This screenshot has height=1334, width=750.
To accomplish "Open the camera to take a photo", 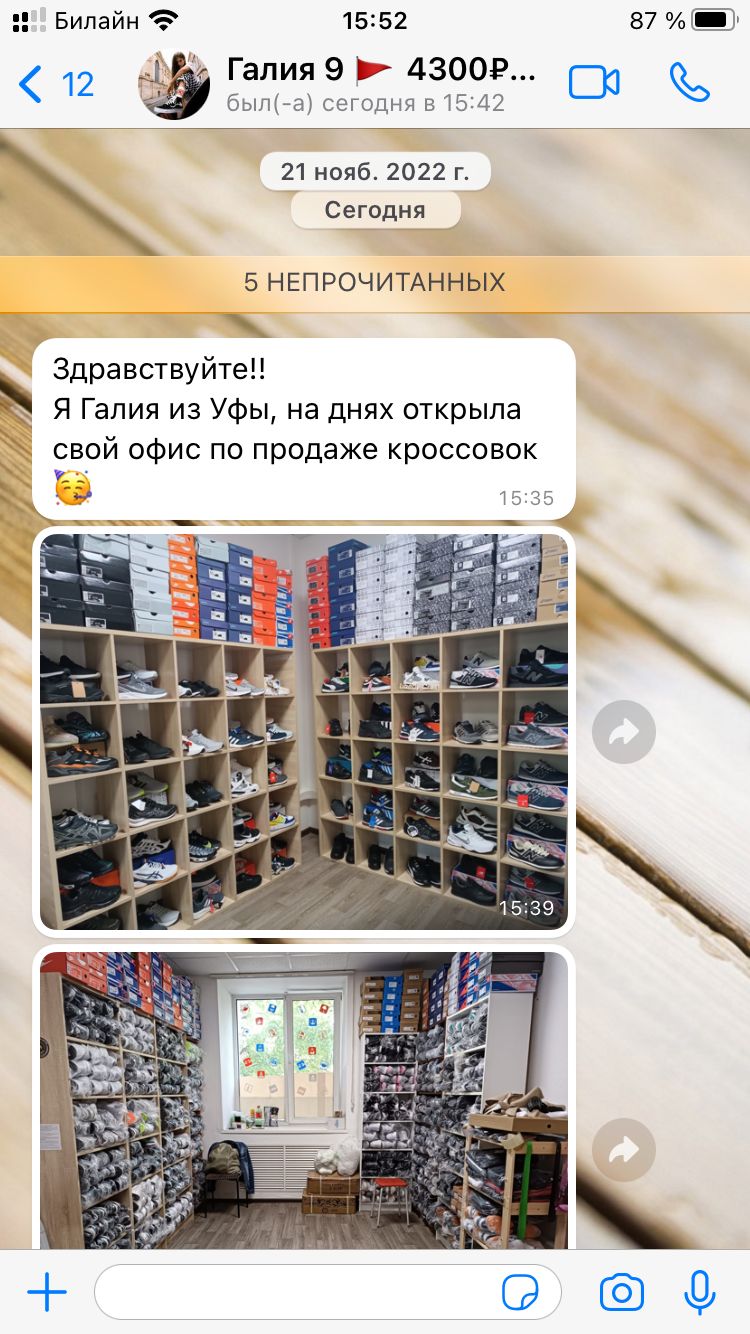I will pyautogui.click(x=621, y=1293).
